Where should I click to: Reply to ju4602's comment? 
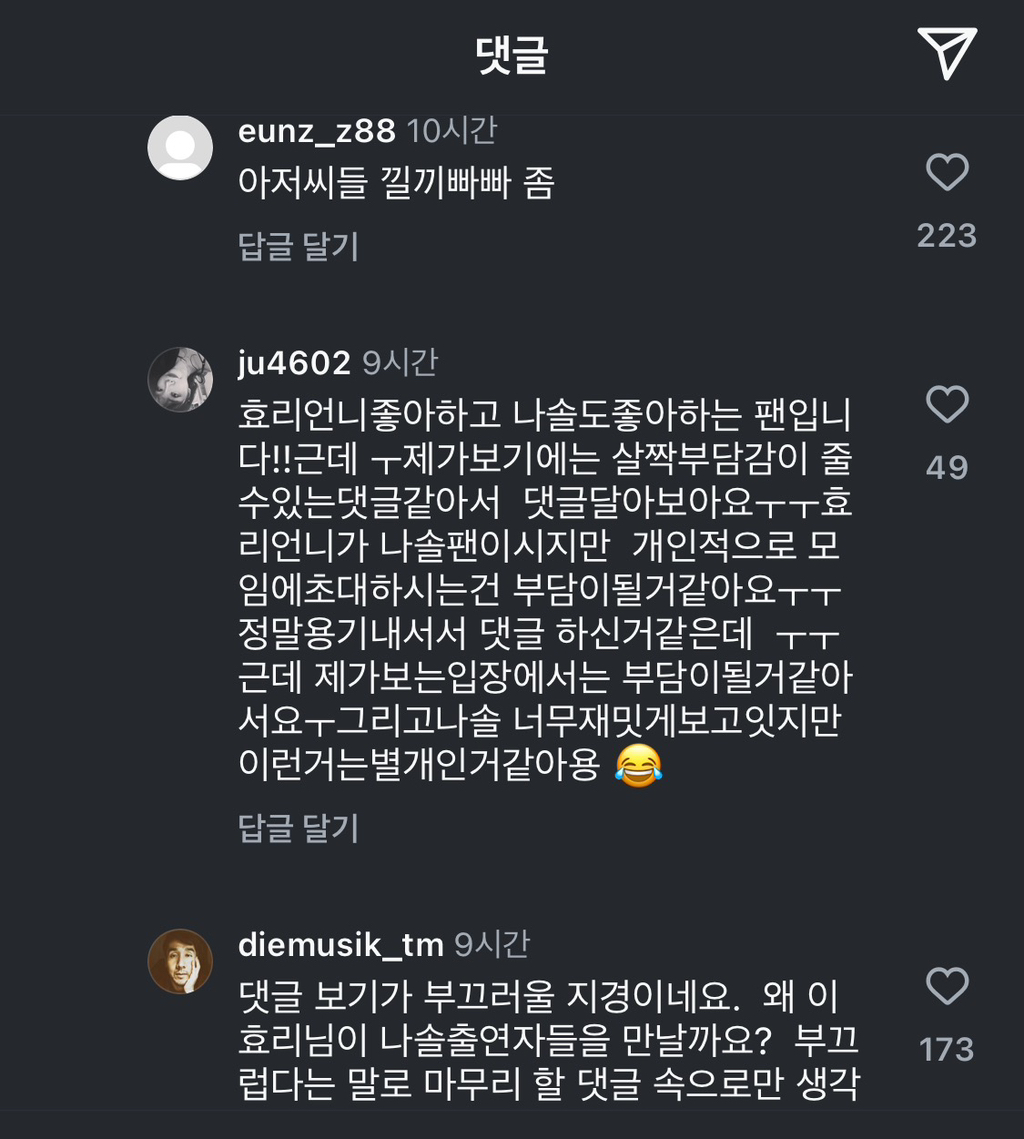coord(298,828)
